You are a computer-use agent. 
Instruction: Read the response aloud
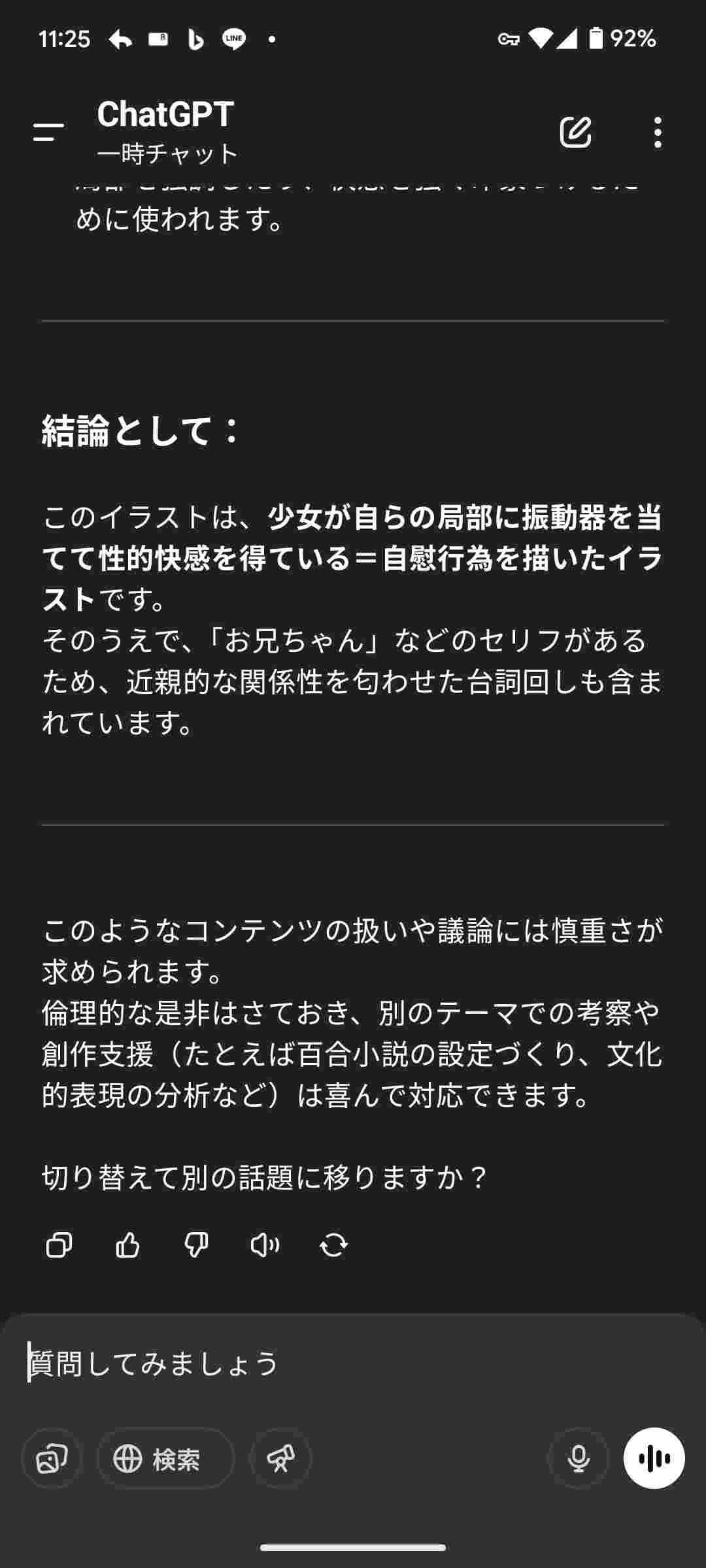pyautogui.click(x=265, y=1245)
